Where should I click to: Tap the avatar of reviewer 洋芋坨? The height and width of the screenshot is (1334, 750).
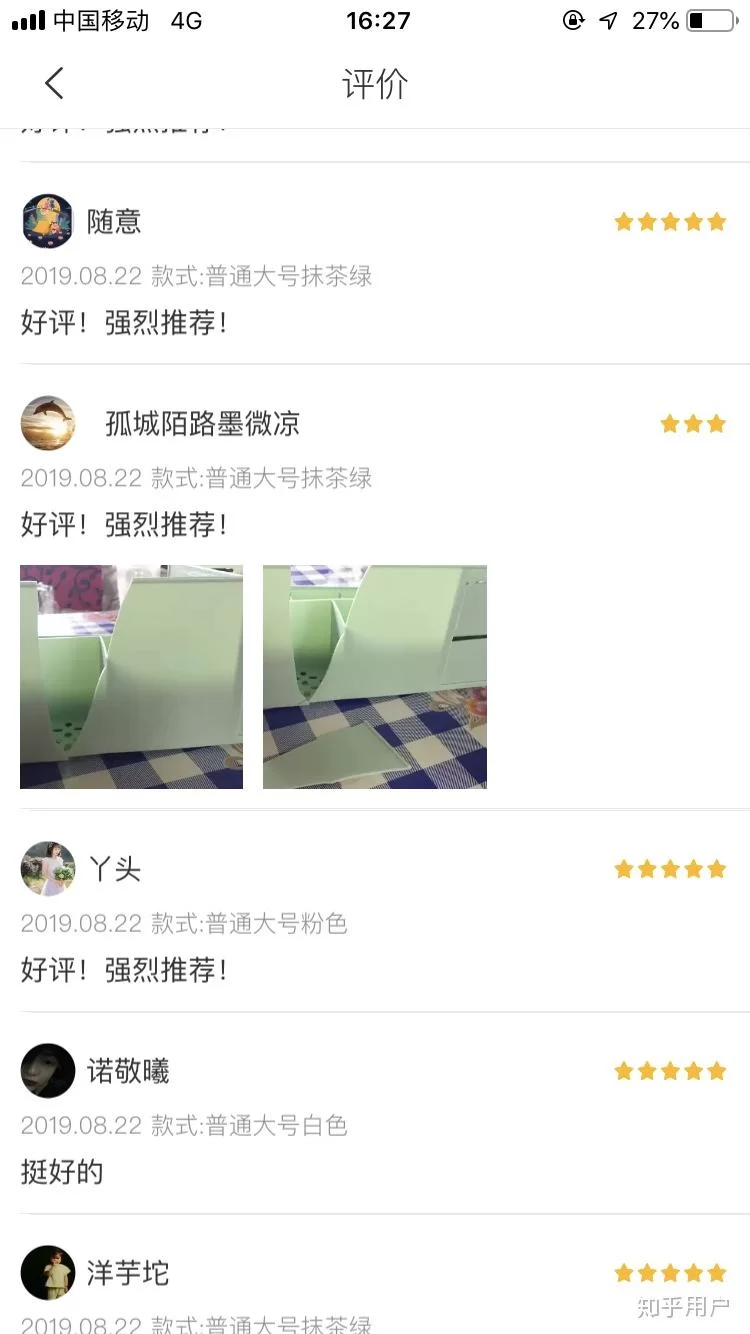tap(48, 1273)
